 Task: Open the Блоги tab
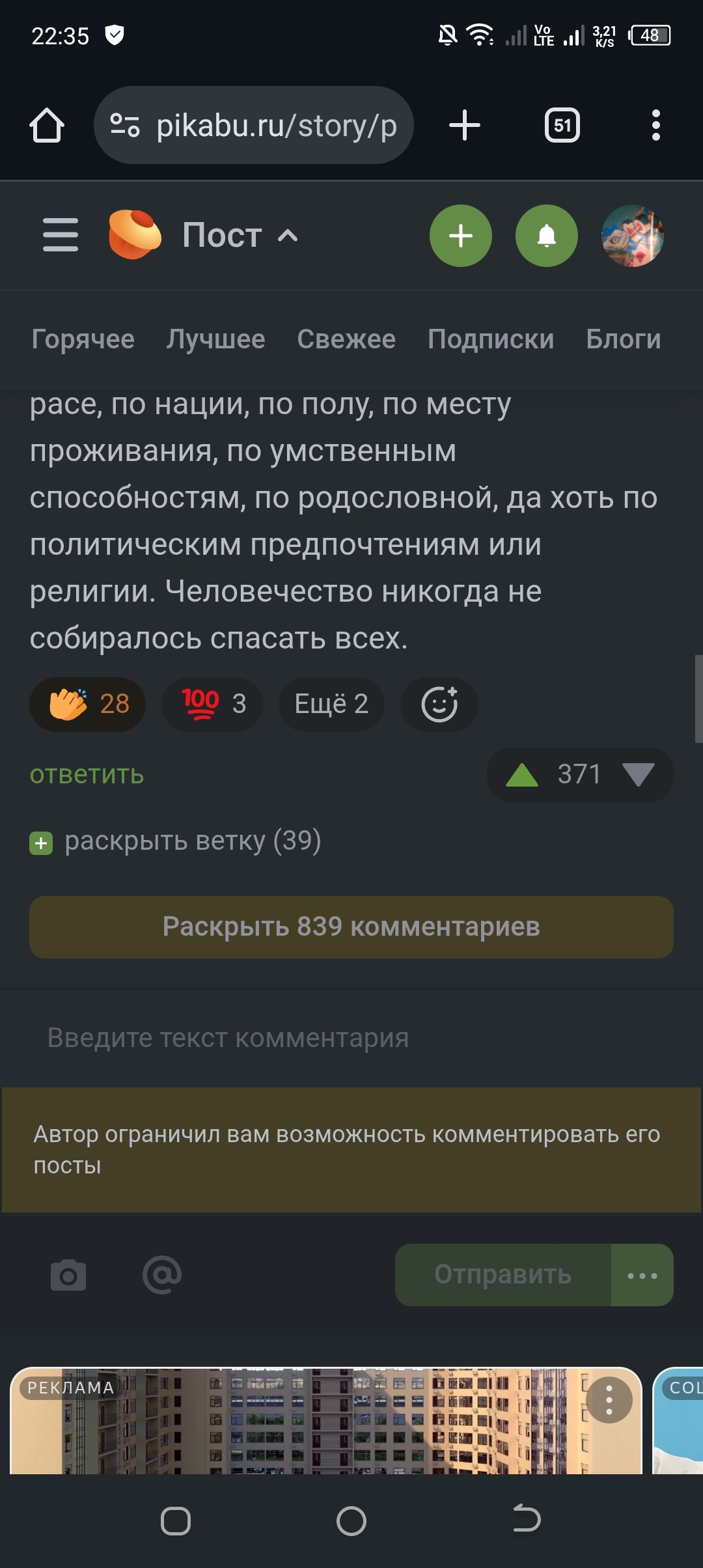pos(623,339)
